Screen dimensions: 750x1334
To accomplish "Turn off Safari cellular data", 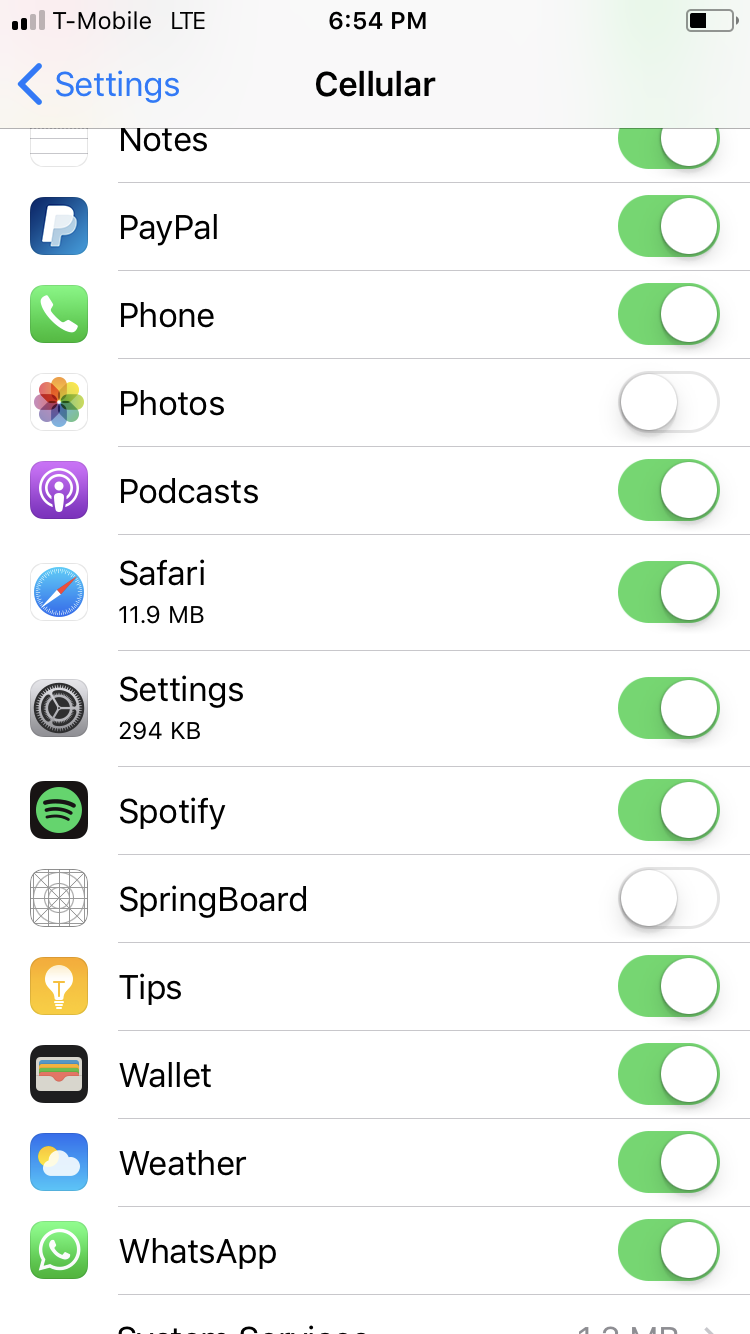I will (x=668, y=593).
